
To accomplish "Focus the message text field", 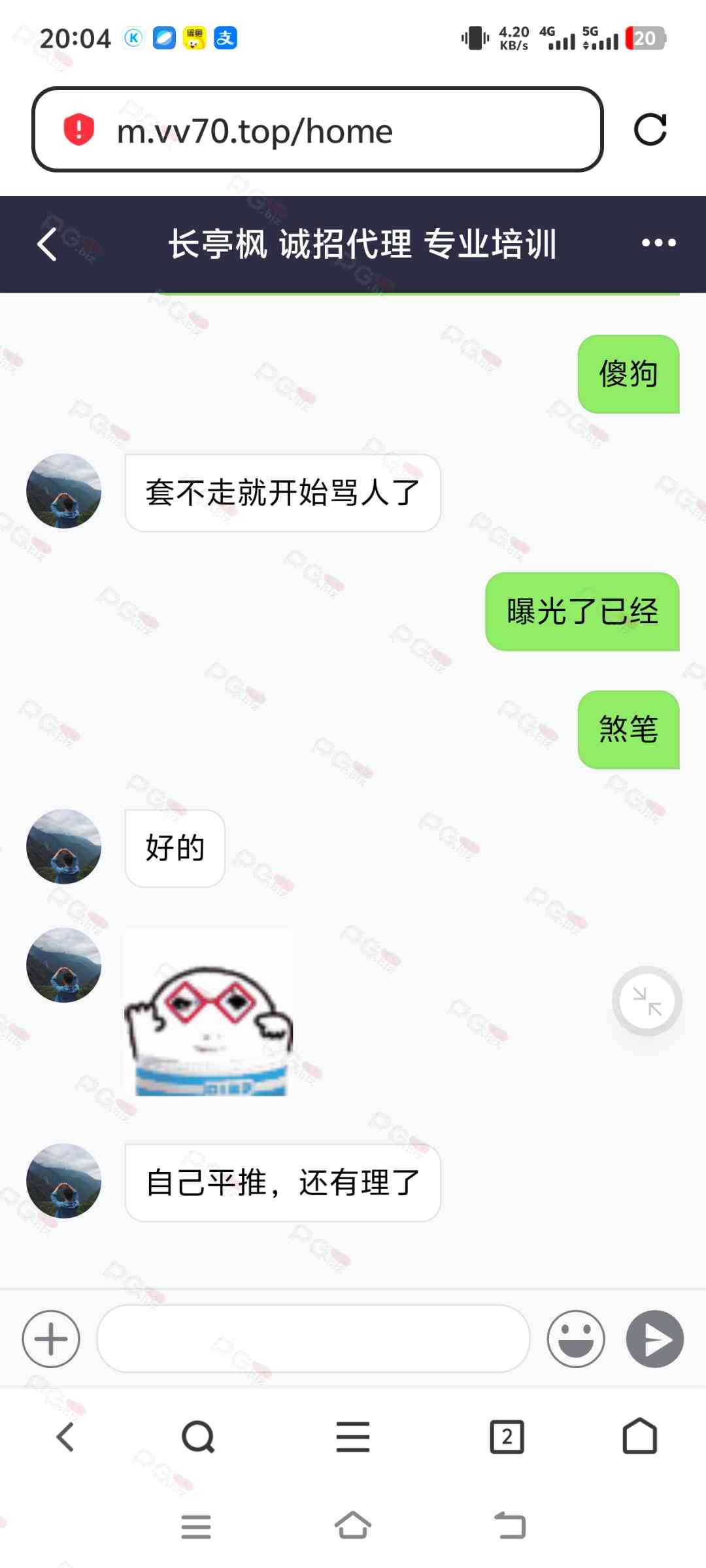I will (312, 1339).
